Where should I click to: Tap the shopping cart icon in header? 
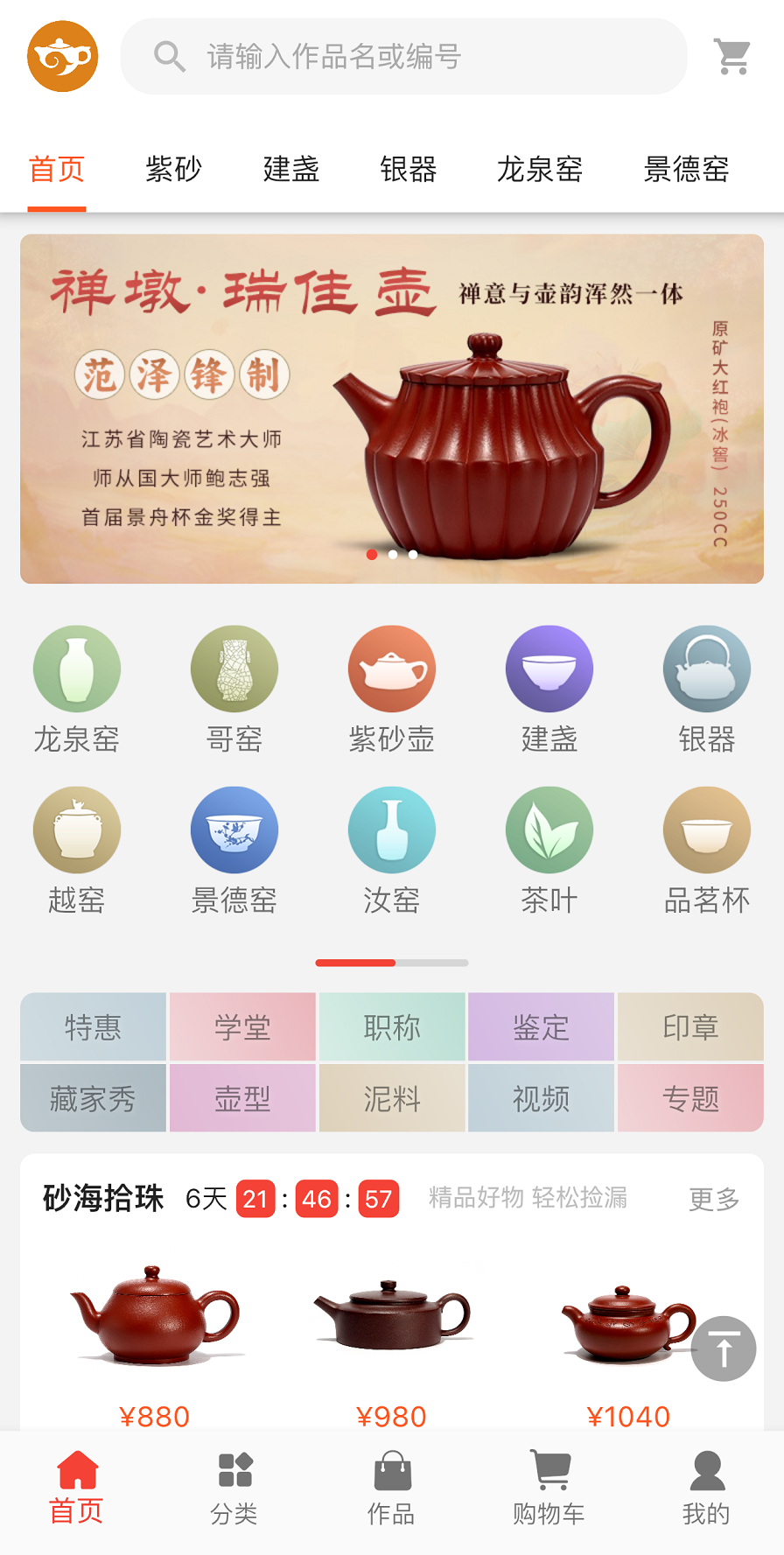731,55
